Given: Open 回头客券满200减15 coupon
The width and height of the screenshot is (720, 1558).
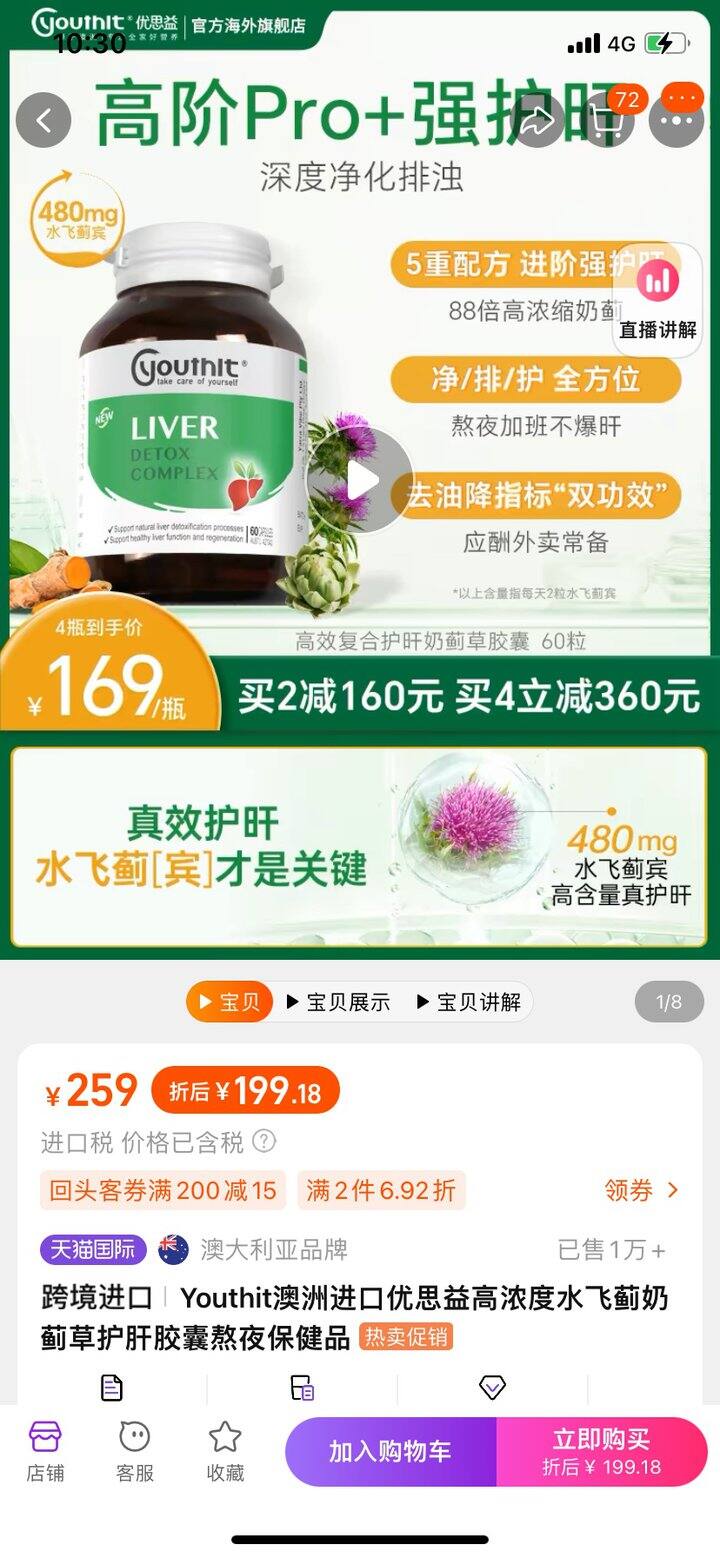Looking at the screenshot, I should [163, 1190].
